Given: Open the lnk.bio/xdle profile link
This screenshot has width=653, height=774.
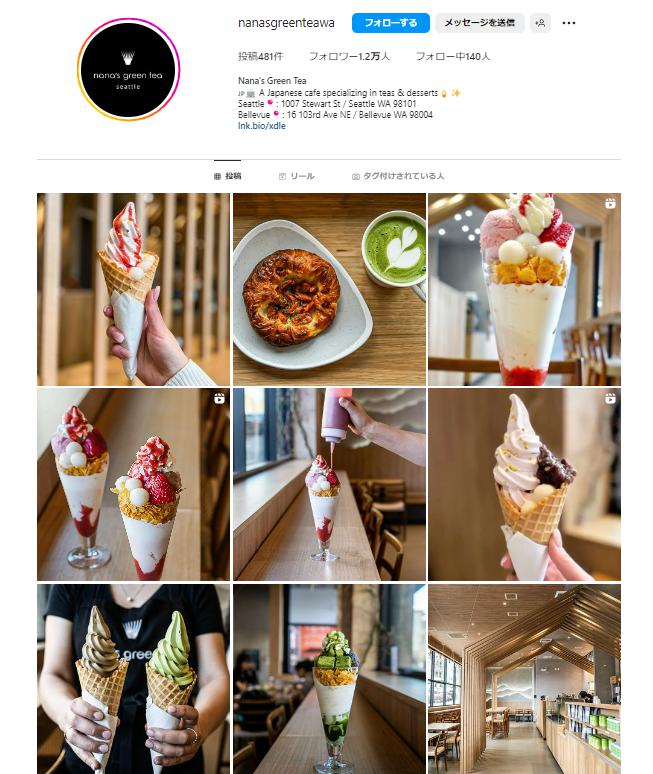Looking at the screenshot, I should [262, 126].
